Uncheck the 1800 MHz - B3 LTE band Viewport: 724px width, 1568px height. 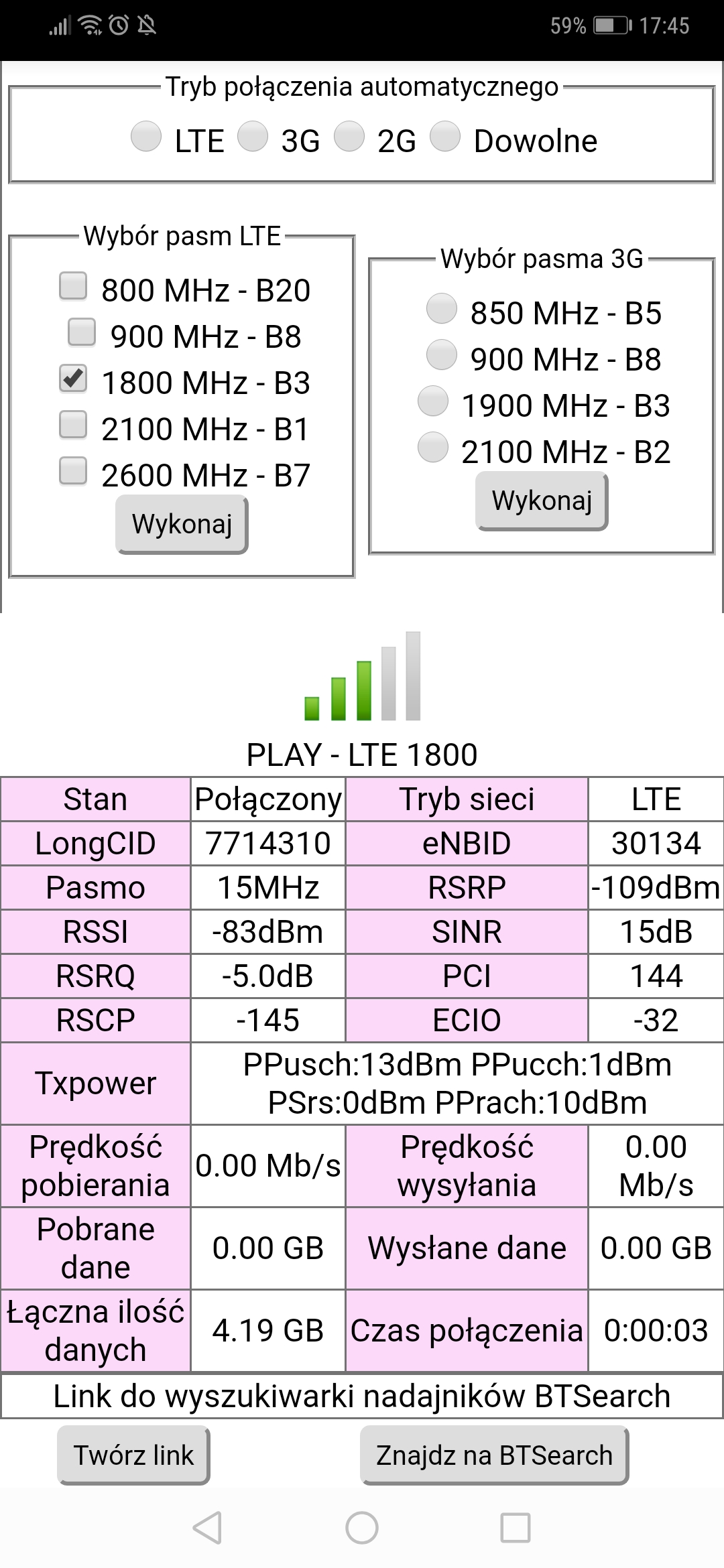pyautogui.click(x=73, y=379)
